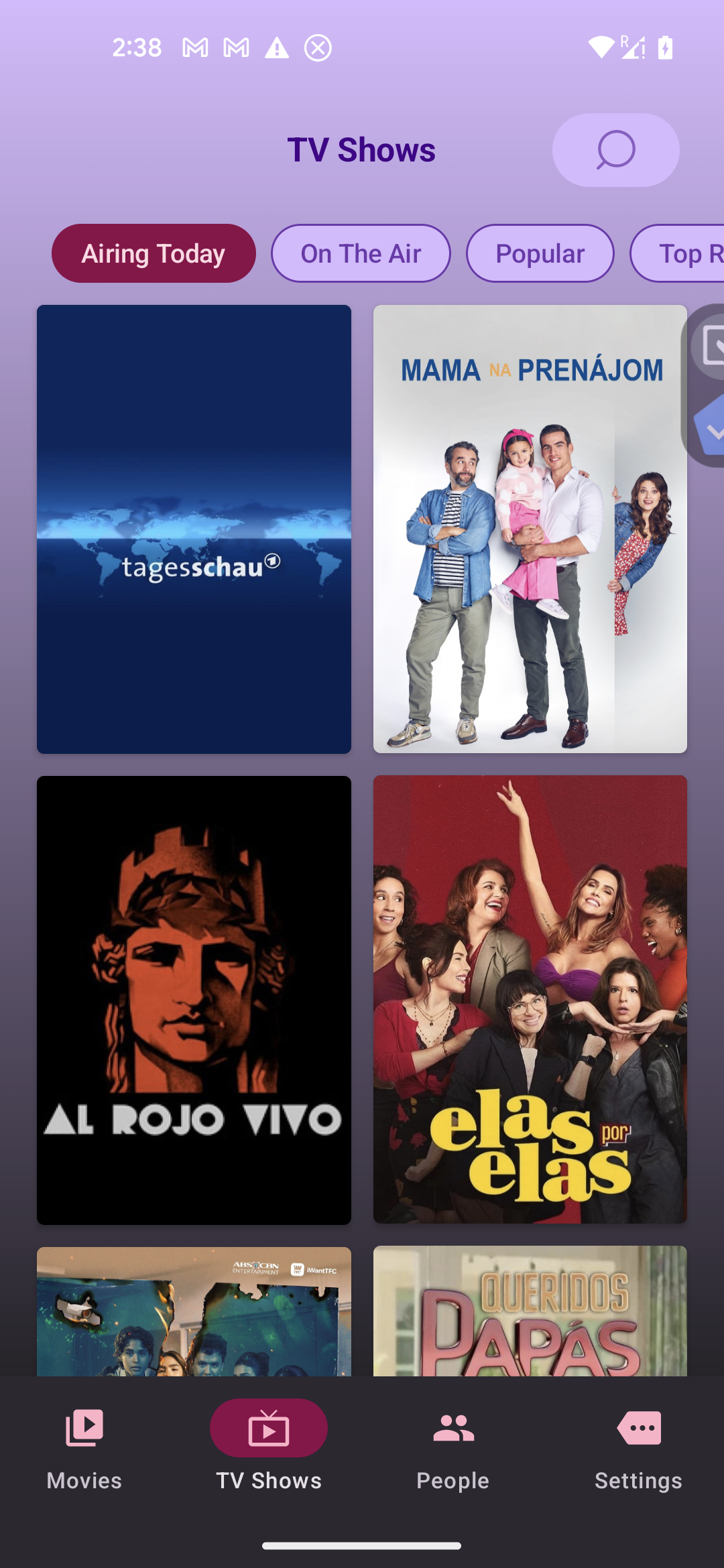724x1568 pixels.
Task: Switch to the People tab
Action: 453,1449
